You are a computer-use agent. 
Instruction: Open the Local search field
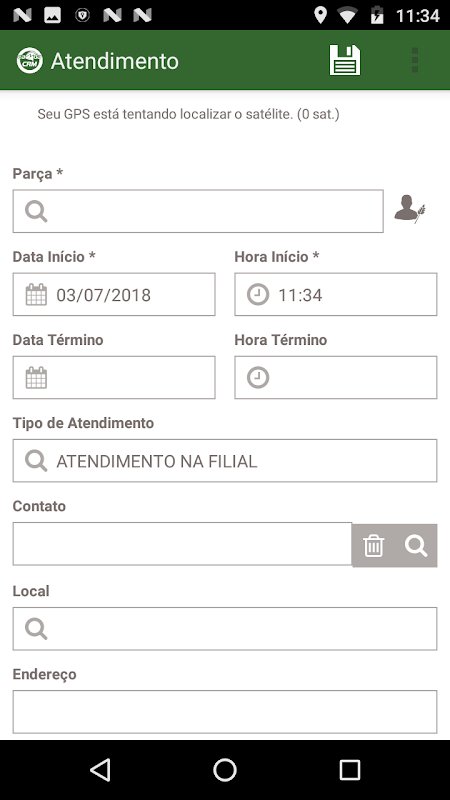click(225, 629)
